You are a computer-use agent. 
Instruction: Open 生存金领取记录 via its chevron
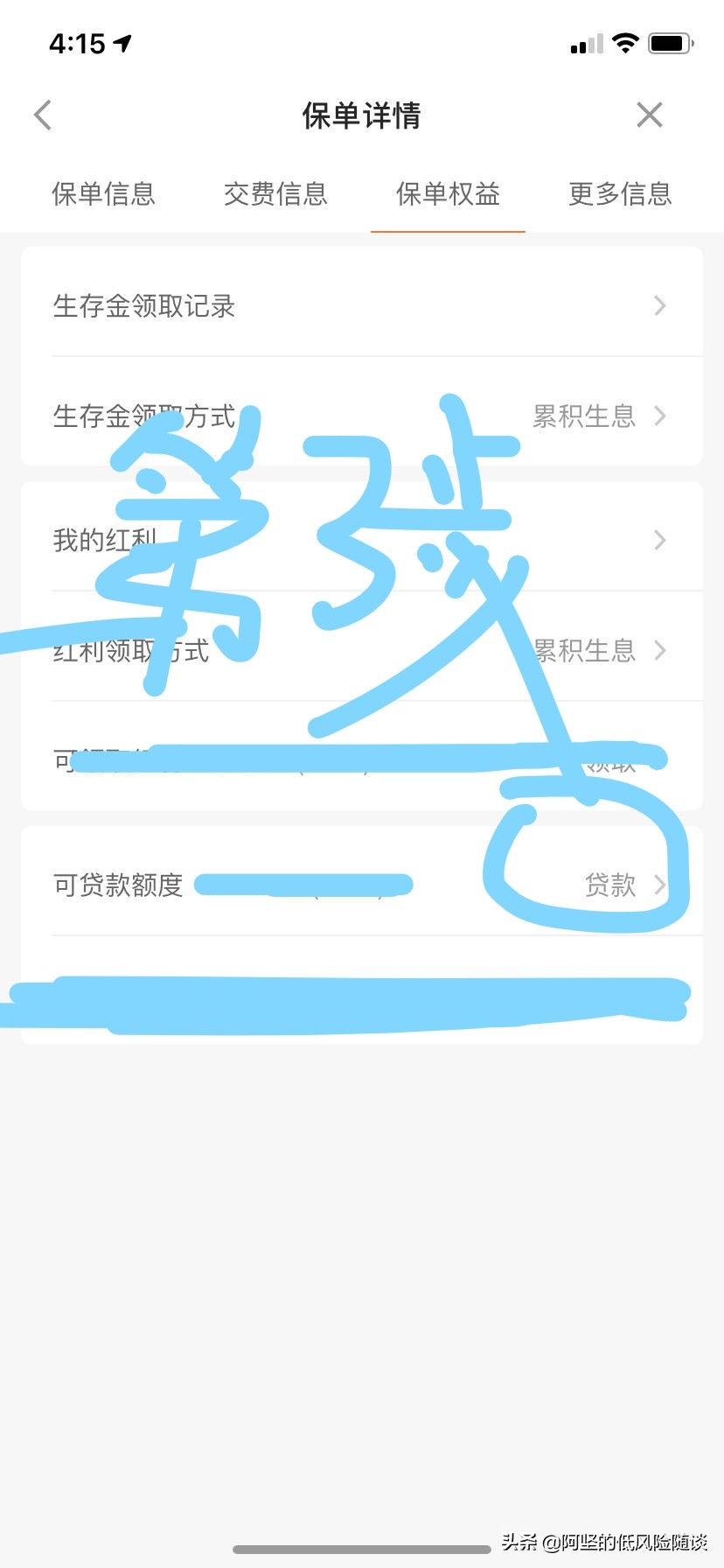(x=660, y=305)
